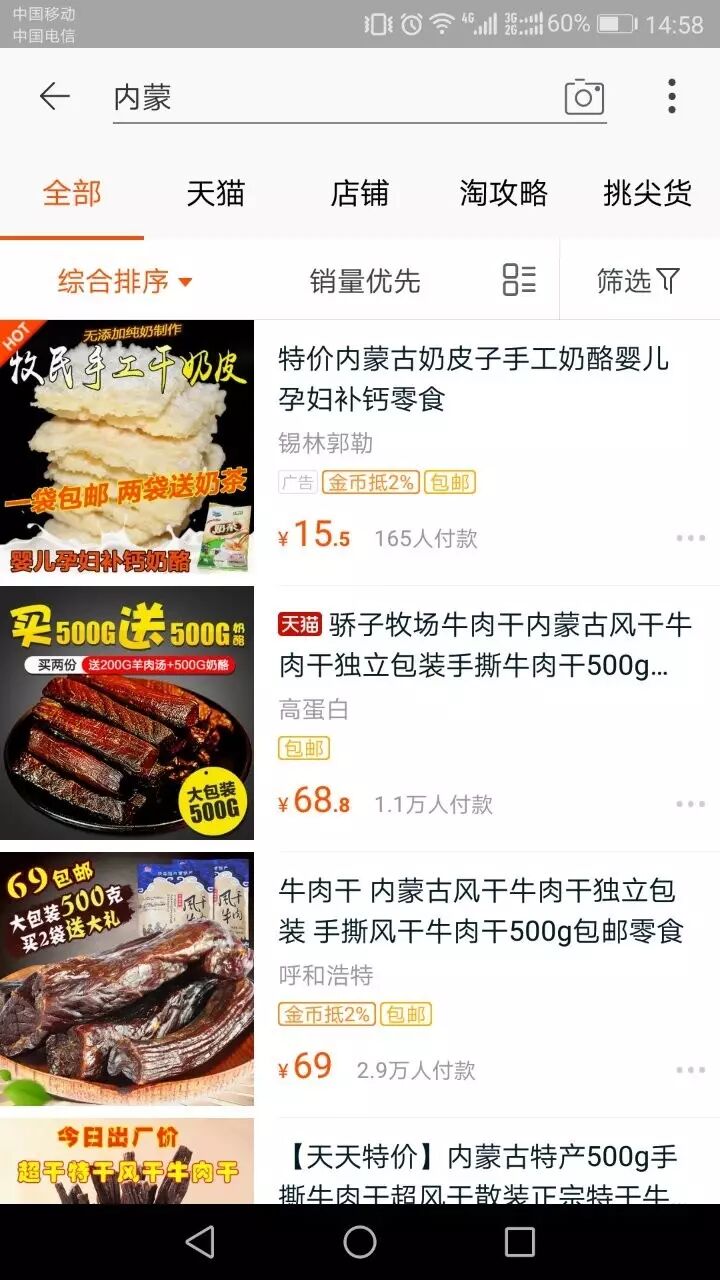Show more options for the ¥15.5 product
Screen dimensions: 720x1280
tap(690, 538)
